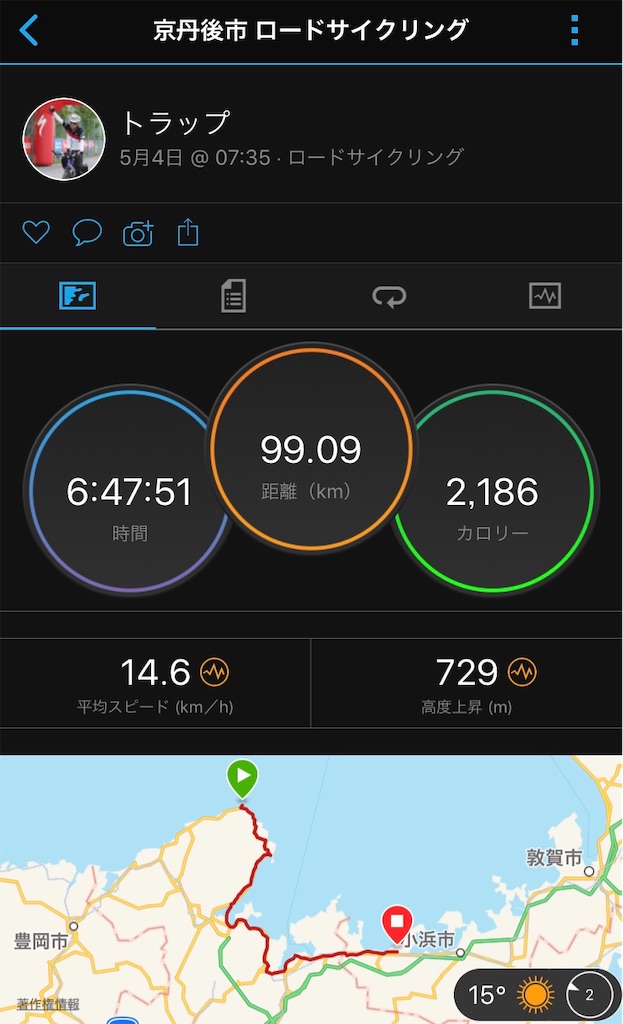Like this activity with the heart icon

tap(36, 233)
